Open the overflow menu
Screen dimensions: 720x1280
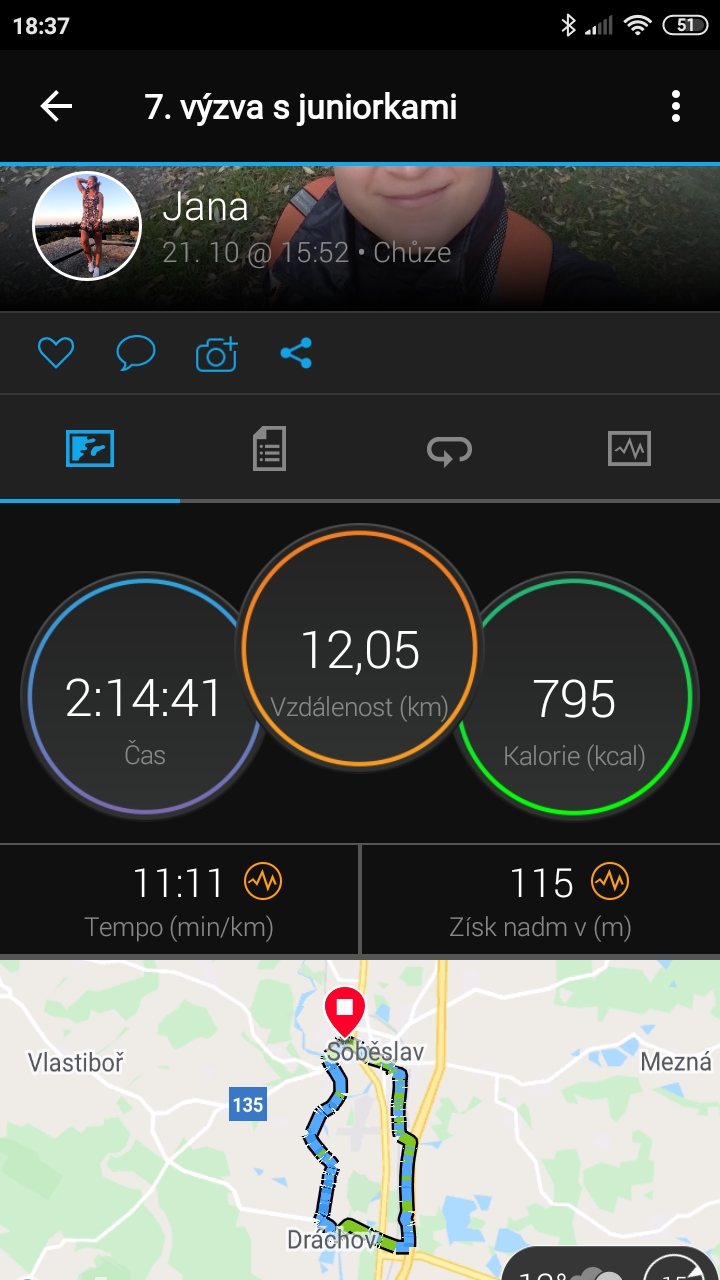tap(676, 106)
